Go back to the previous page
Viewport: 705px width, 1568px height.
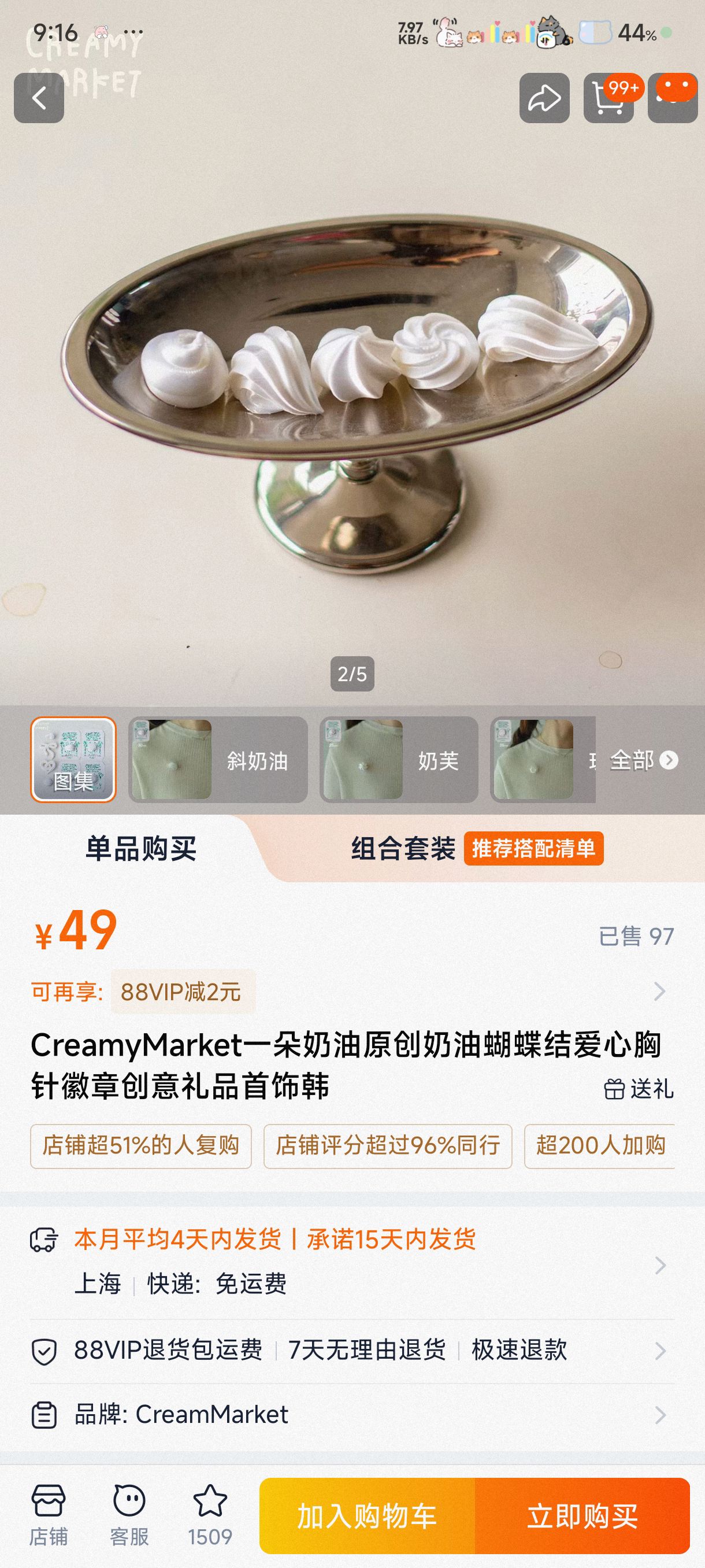pyautogui.click(x=39, y=98)
